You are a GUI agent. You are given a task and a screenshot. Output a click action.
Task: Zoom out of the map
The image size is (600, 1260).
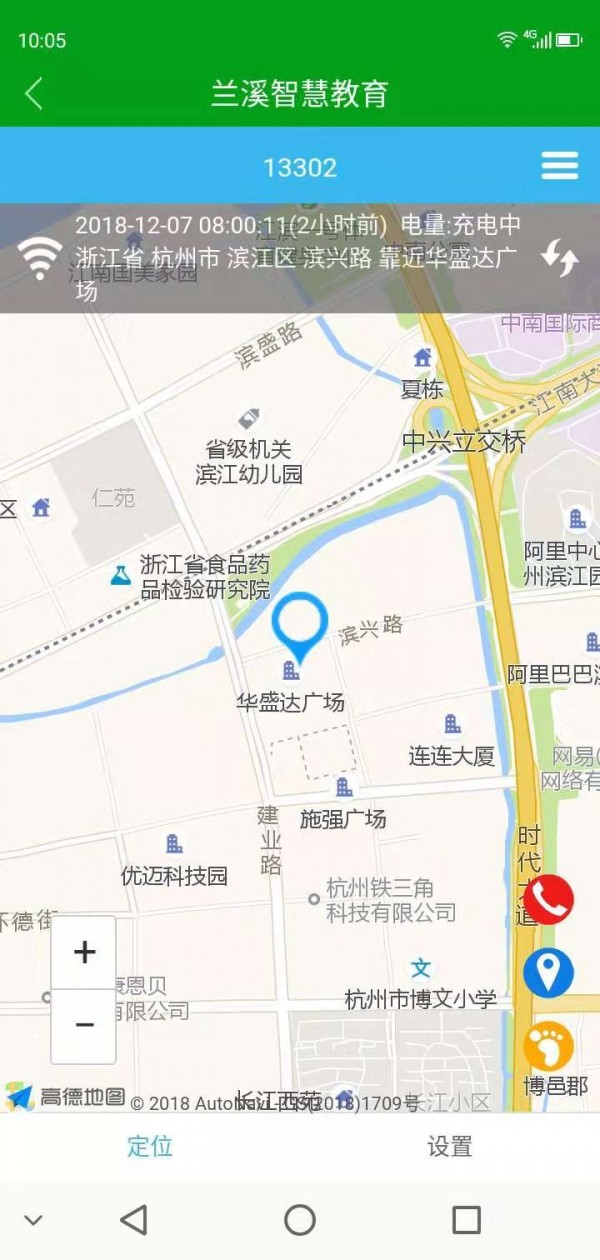(x=84, y=1025)
